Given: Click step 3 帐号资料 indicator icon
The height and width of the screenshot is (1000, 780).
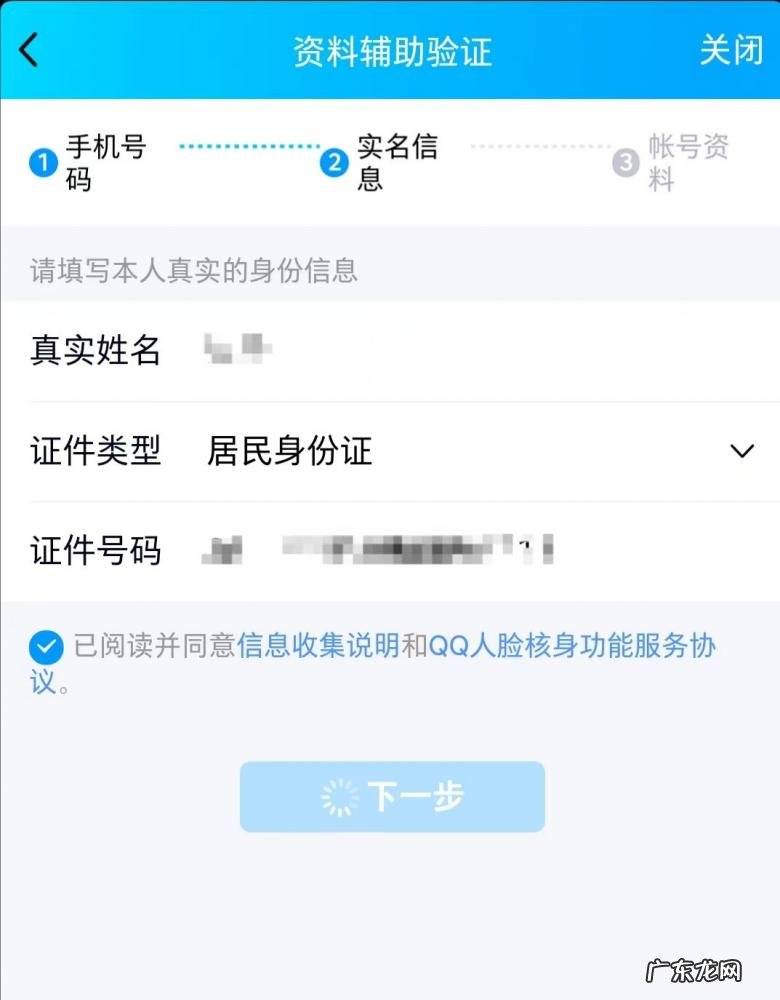Looking at the screenshot, I should coord(629,160).
